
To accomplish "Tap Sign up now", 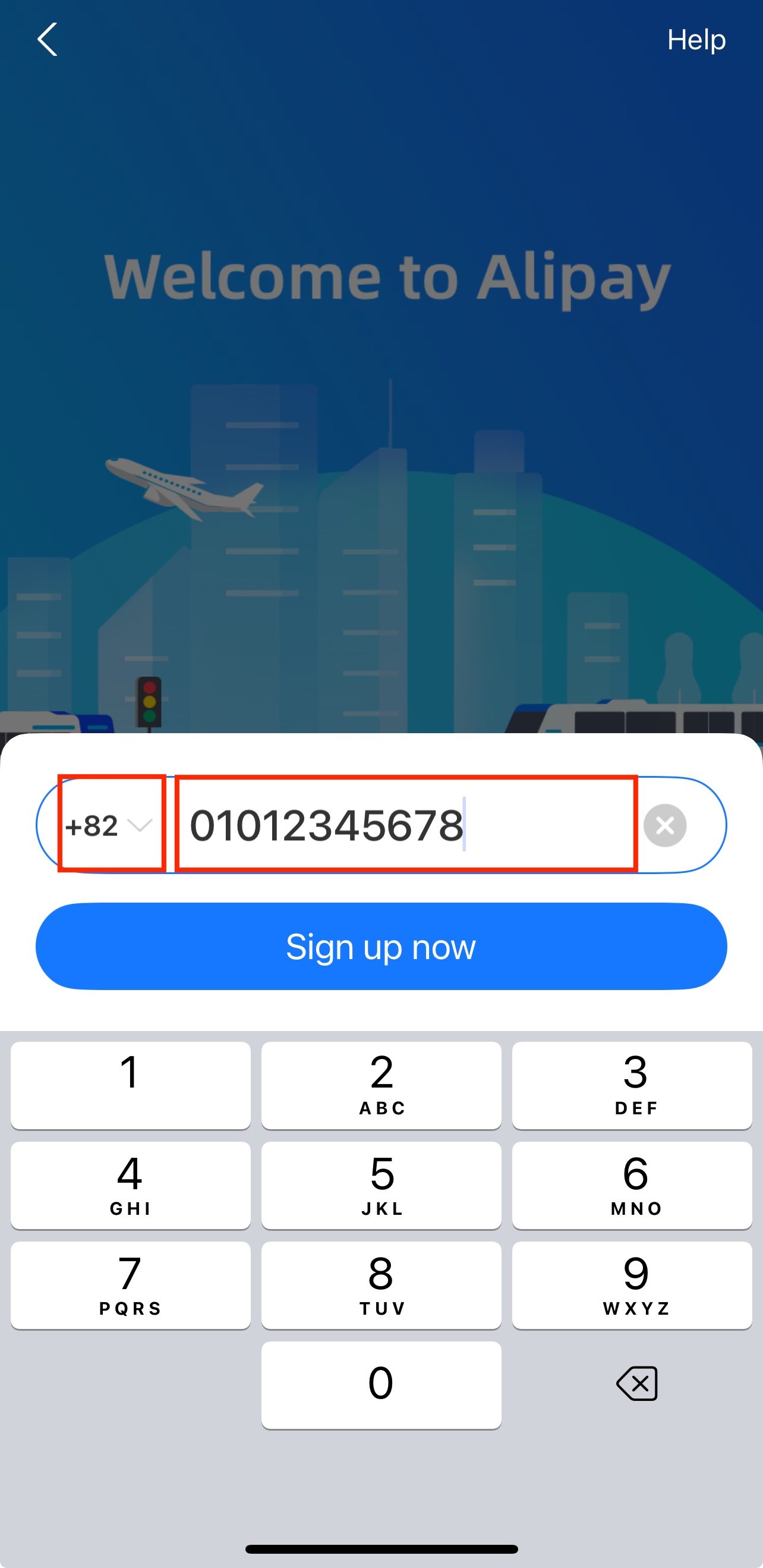I will pyautogui.click(x=381, y=947).
